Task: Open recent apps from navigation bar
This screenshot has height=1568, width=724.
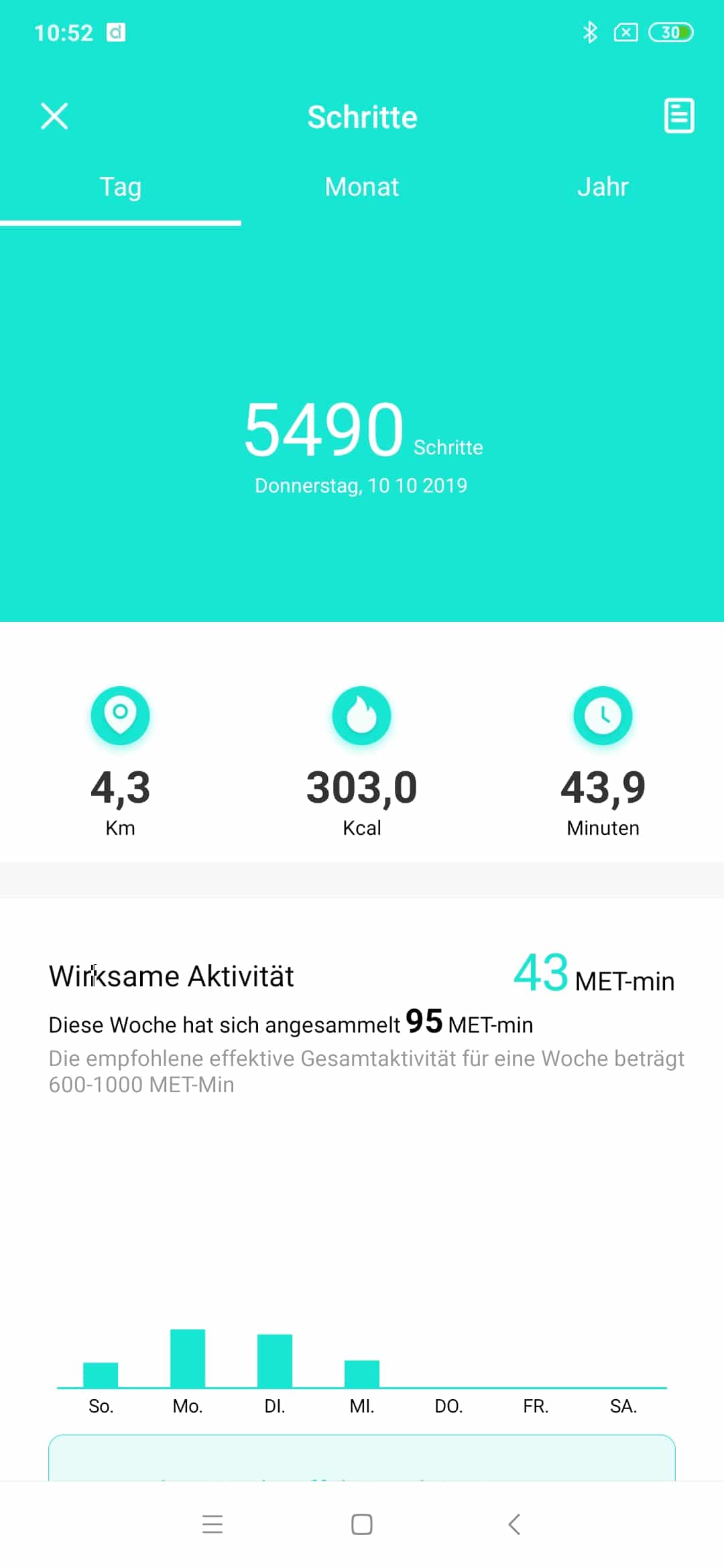Action: [212, 1524]
